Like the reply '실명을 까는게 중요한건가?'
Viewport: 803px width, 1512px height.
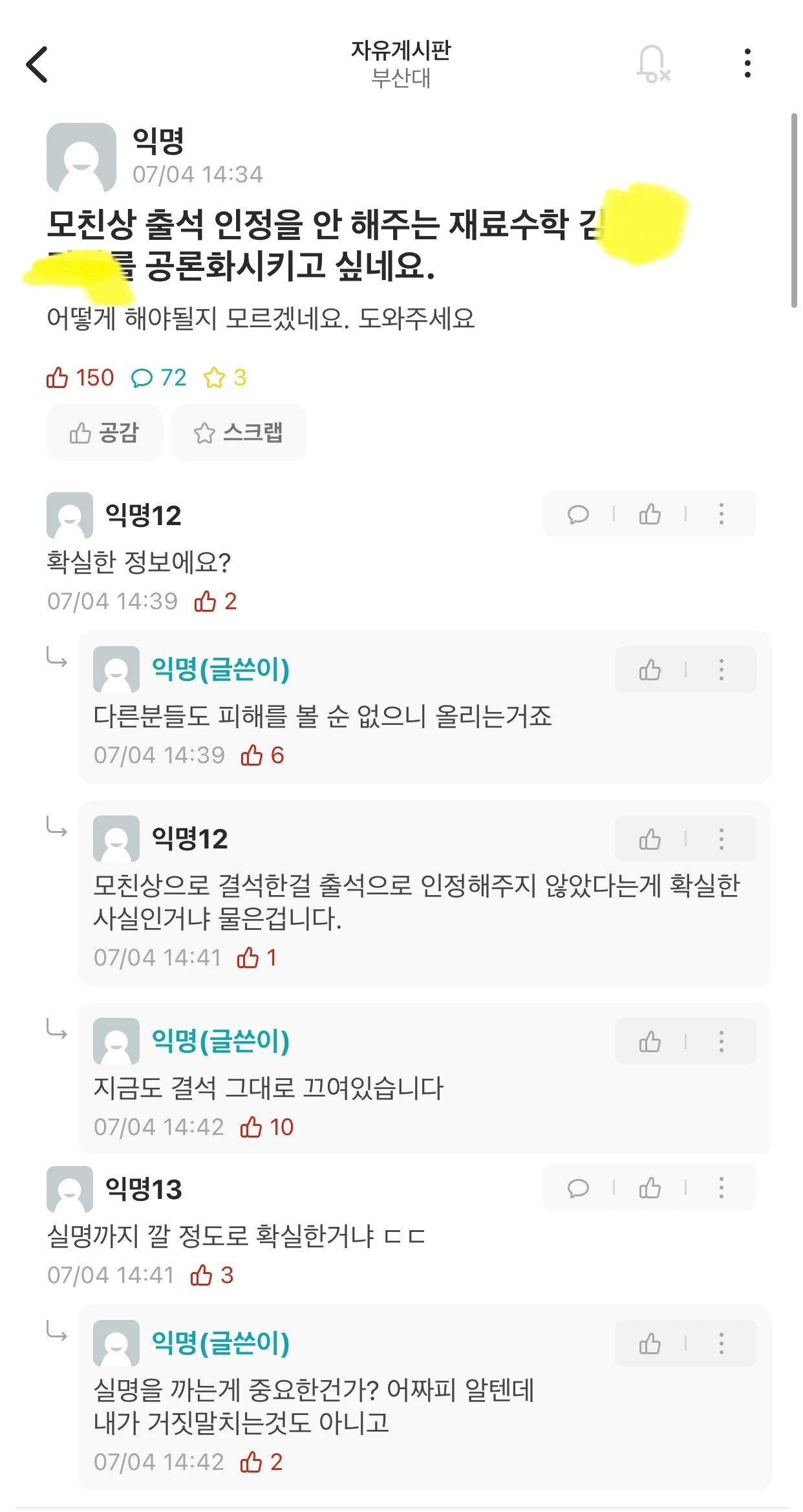(x=650, y=1344)
